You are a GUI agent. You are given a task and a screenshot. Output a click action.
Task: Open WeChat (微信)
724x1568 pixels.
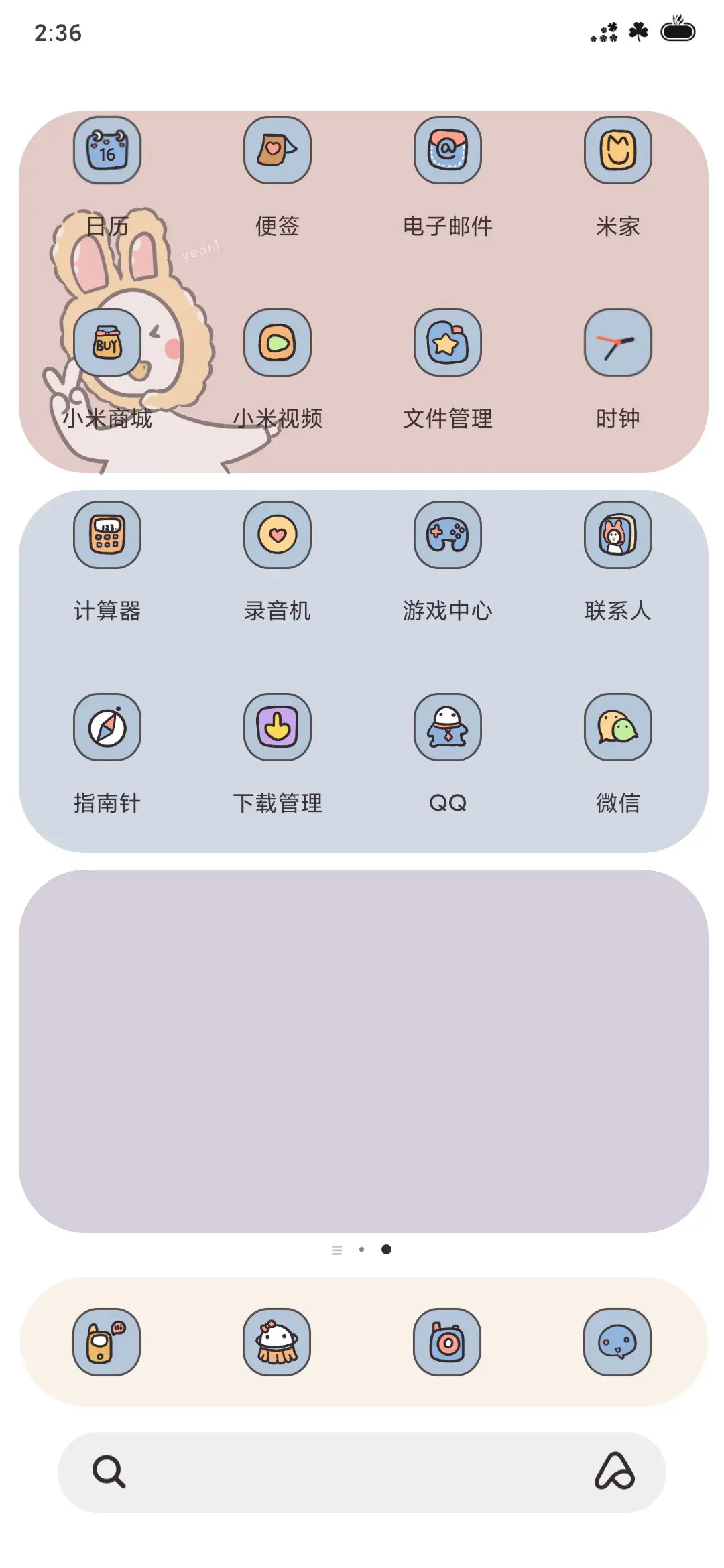[618, 728]
